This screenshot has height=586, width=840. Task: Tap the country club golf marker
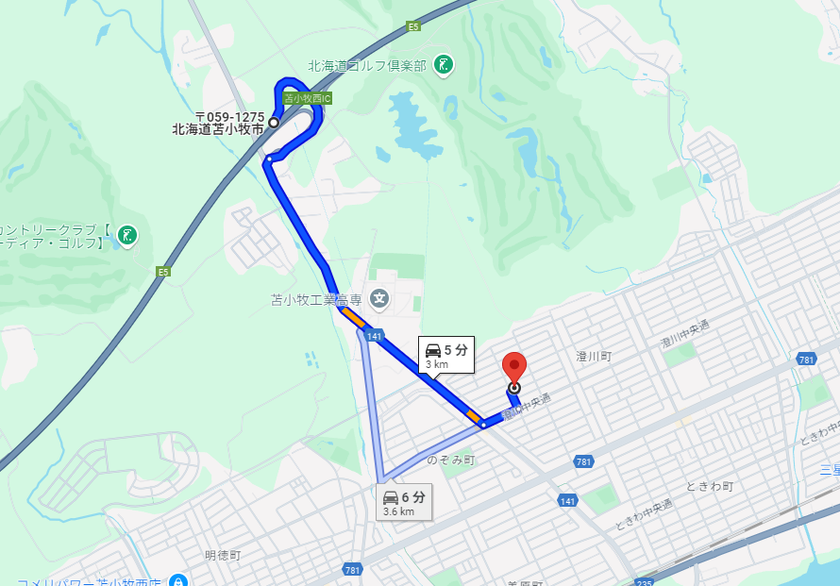(x=127, y=236)
